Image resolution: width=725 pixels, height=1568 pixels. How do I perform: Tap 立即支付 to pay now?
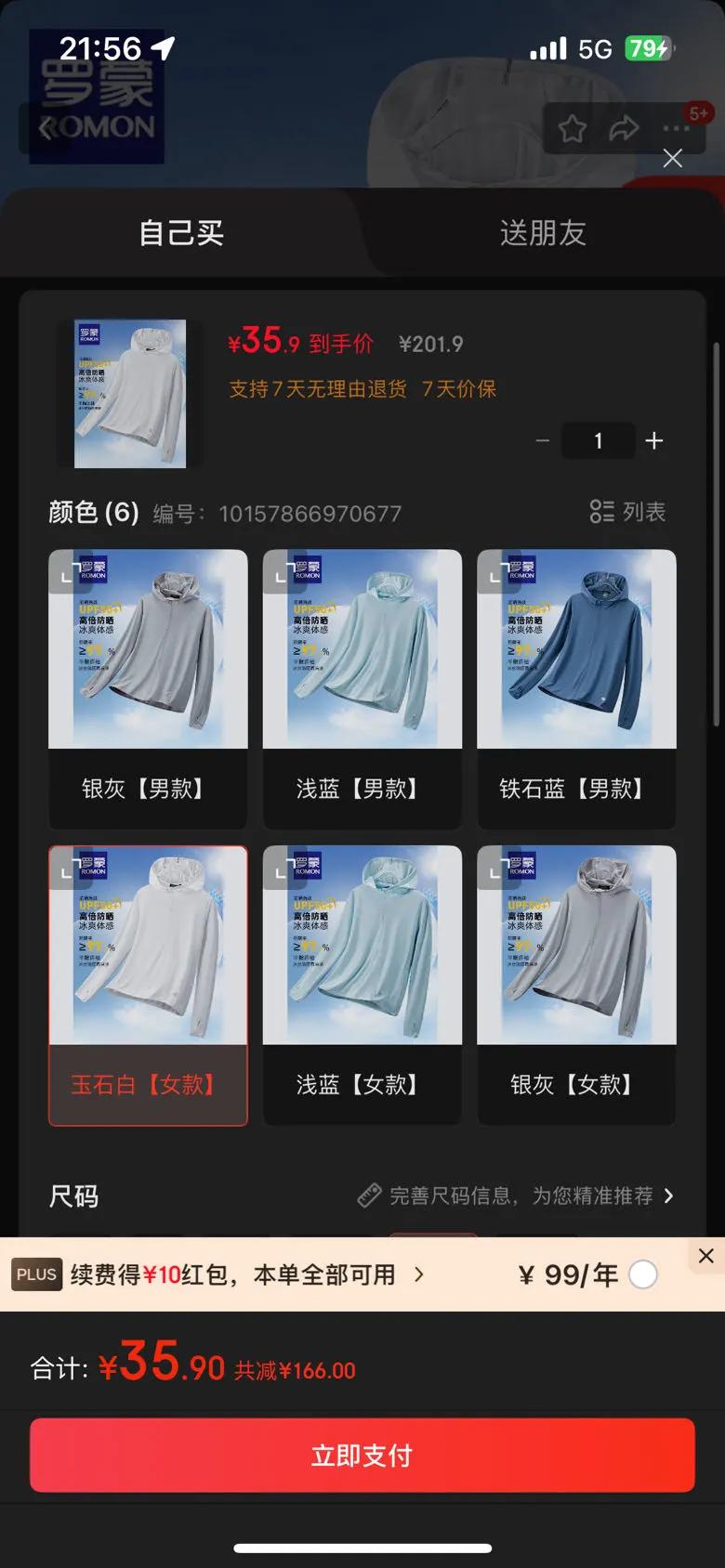click(x=362, y=1455)
